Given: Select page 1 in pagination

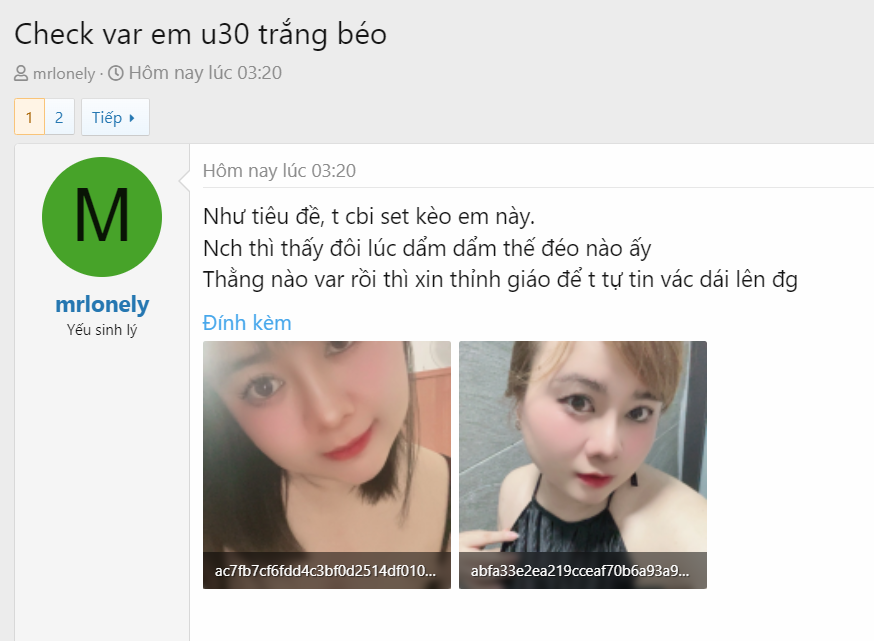Looking at the screenshot, I should click(x=29, y=117).
